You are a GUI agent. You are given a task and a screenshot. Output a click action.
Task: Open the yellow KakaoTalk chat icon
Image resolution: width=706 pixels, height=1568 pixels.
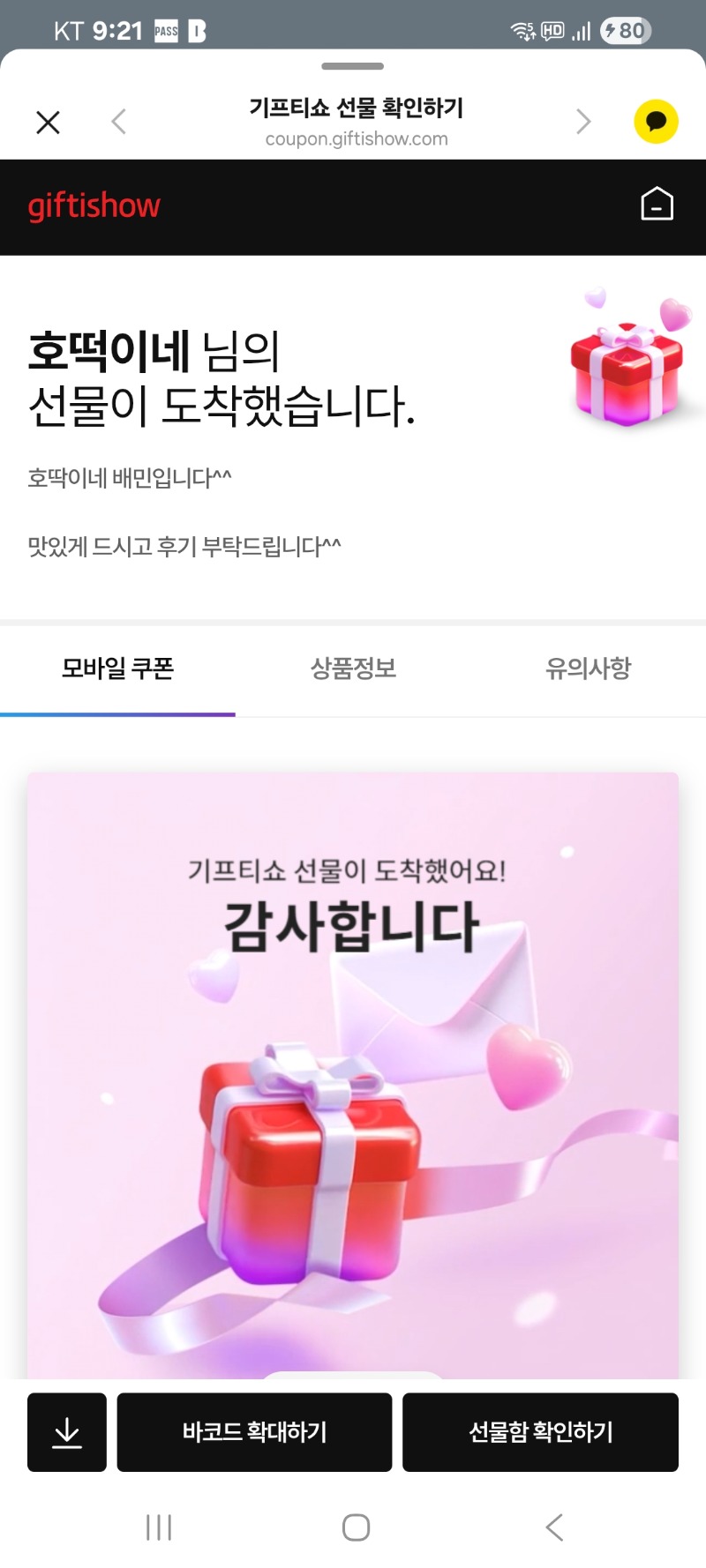click(656, 122)
